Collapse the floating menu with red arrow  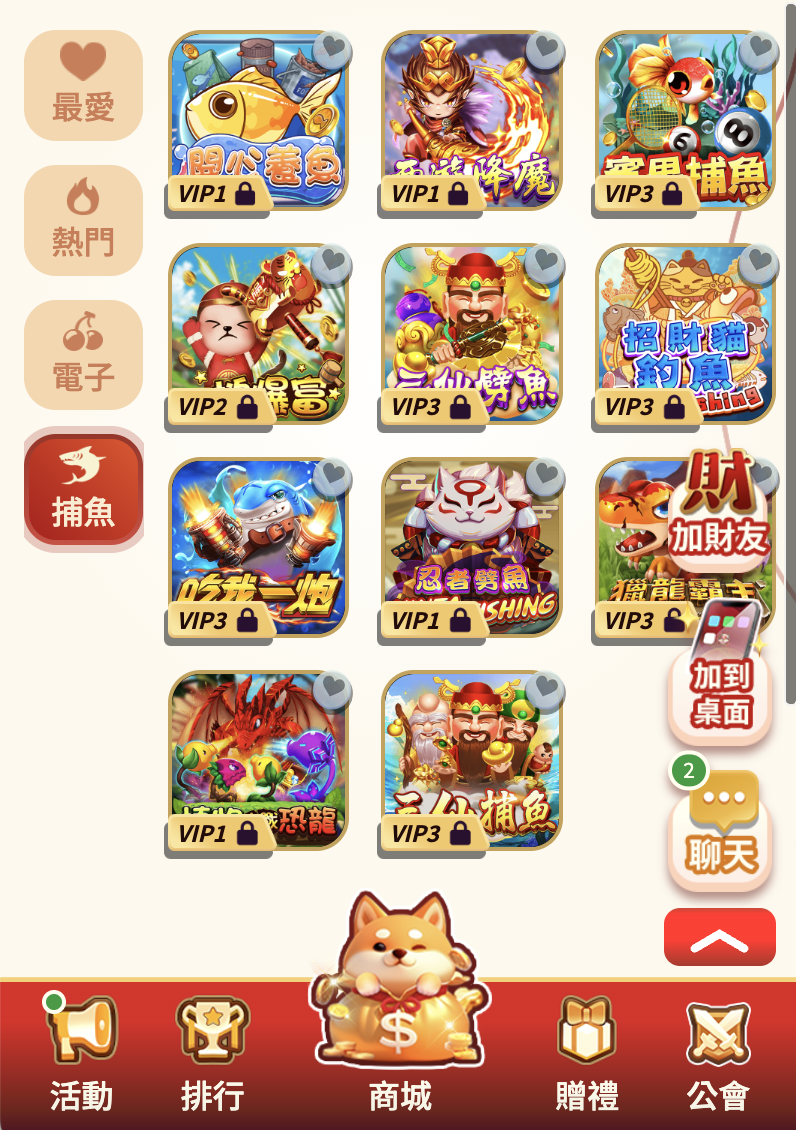(719, 937)
